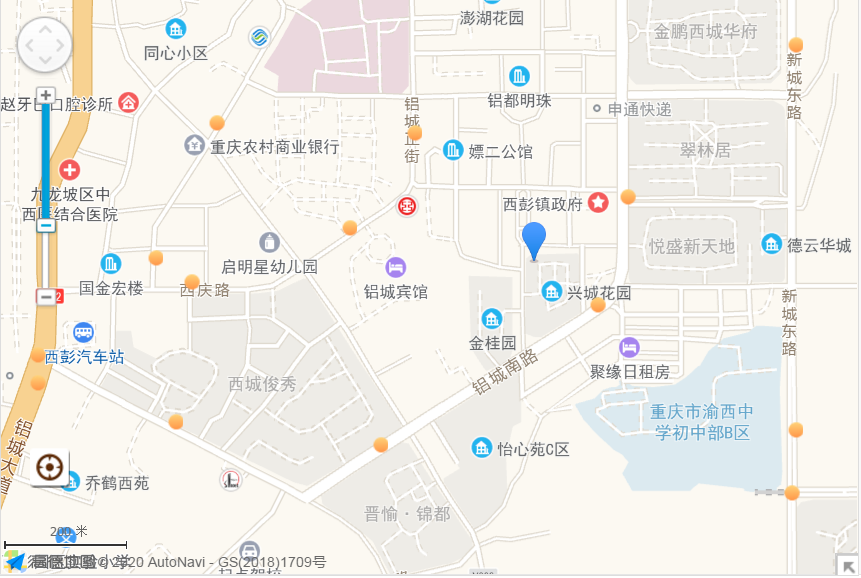This screenshot has width=861, height=578.
Task: Zoom in with the plus button
Action: click(45, 95)
